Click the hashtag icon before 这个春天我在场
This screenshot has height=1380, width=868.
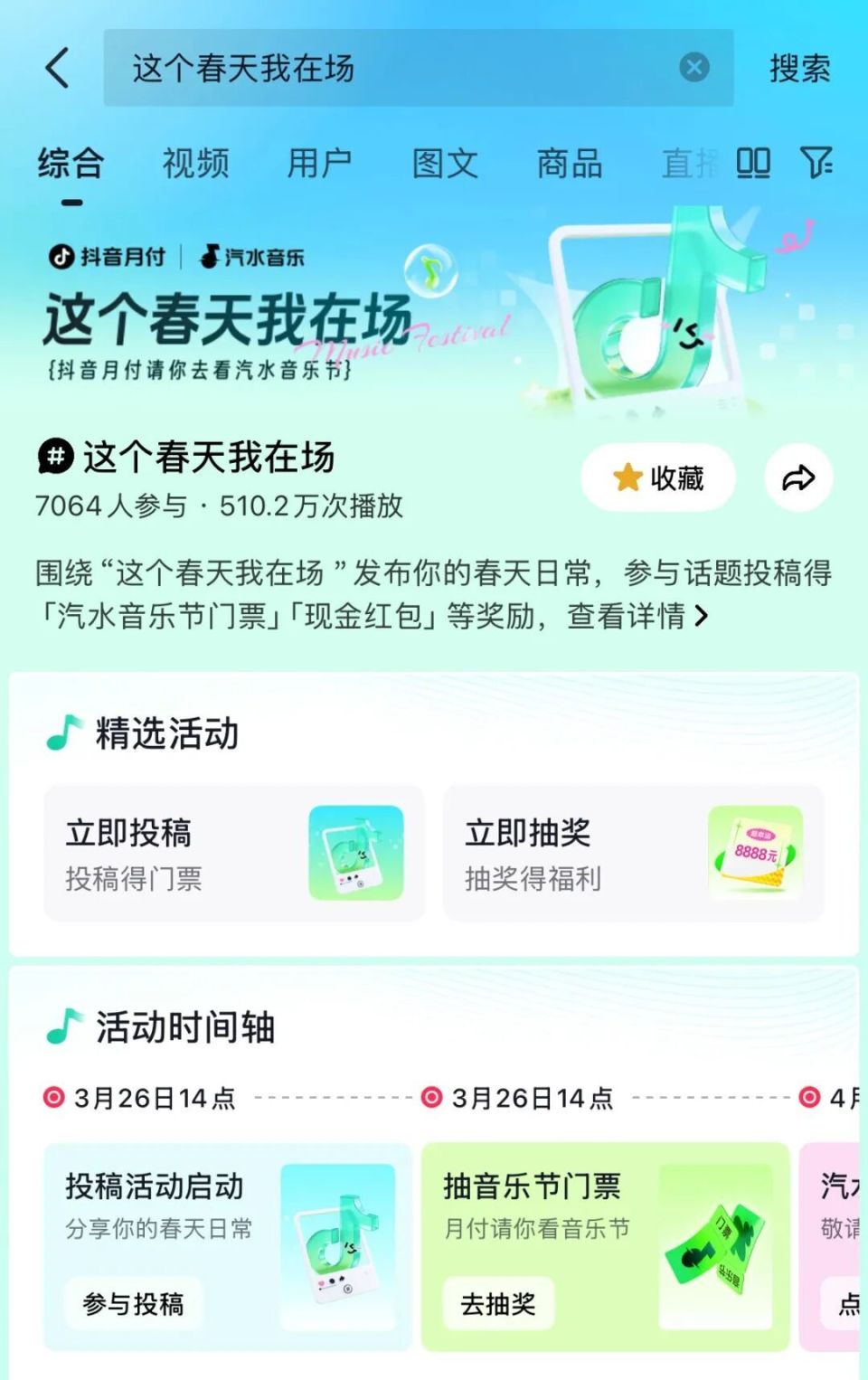pos(54,458)
